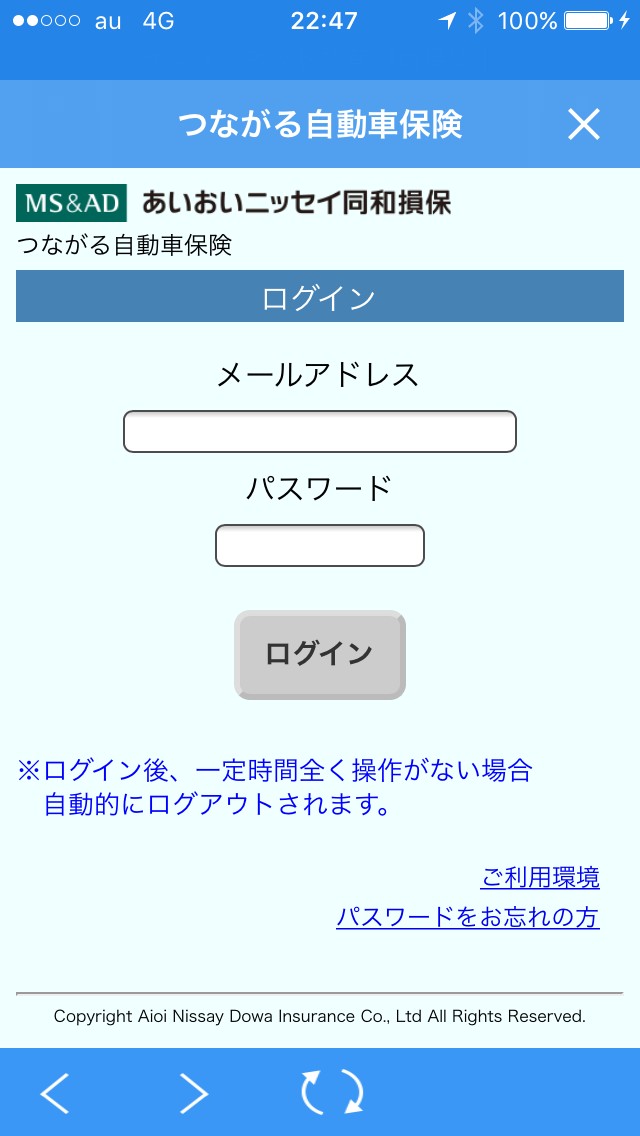Go back to the previous page
Viewport: 640px width, 1136px height.
(55, 1092)
